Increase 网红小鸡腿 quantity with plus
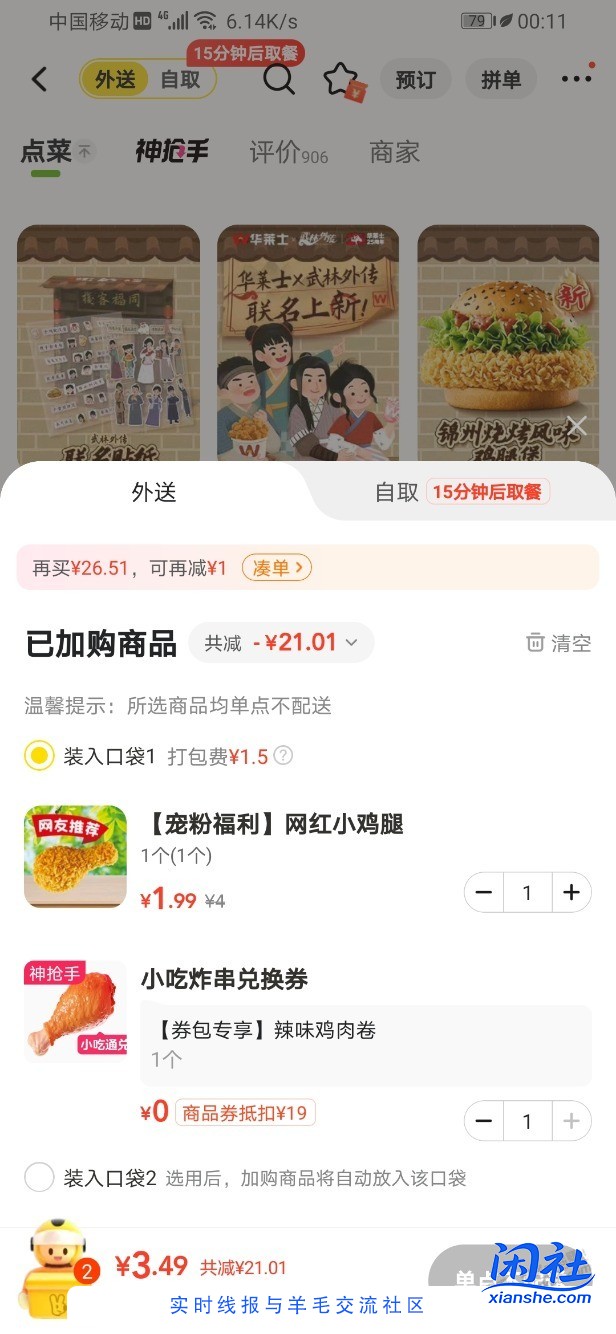Image resolution: width=616 pixels, height=1334 pixels. 571,893
